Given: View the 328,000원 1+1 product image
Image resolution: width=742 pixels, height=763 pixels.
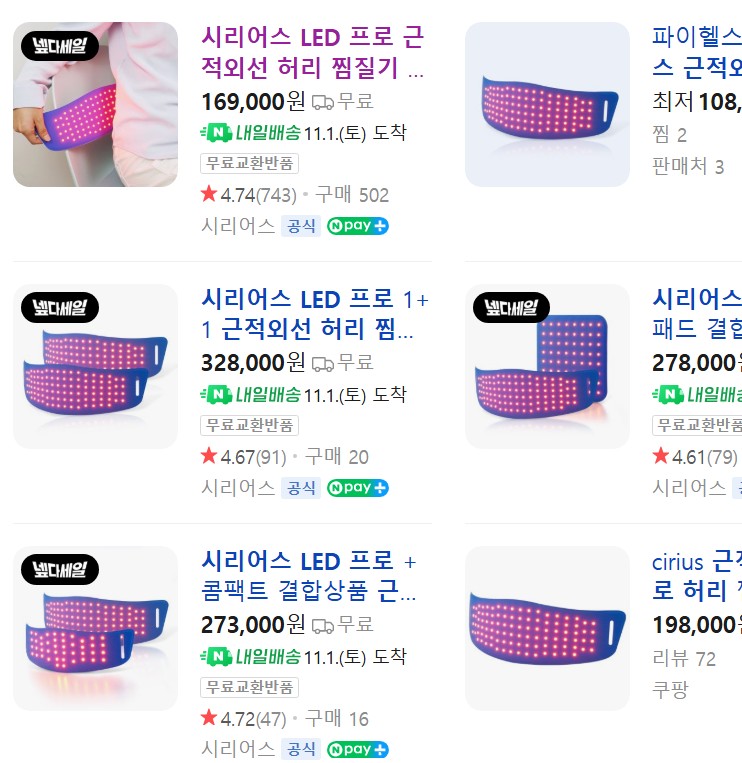Looking at the screenshot, I should [95, 367].
